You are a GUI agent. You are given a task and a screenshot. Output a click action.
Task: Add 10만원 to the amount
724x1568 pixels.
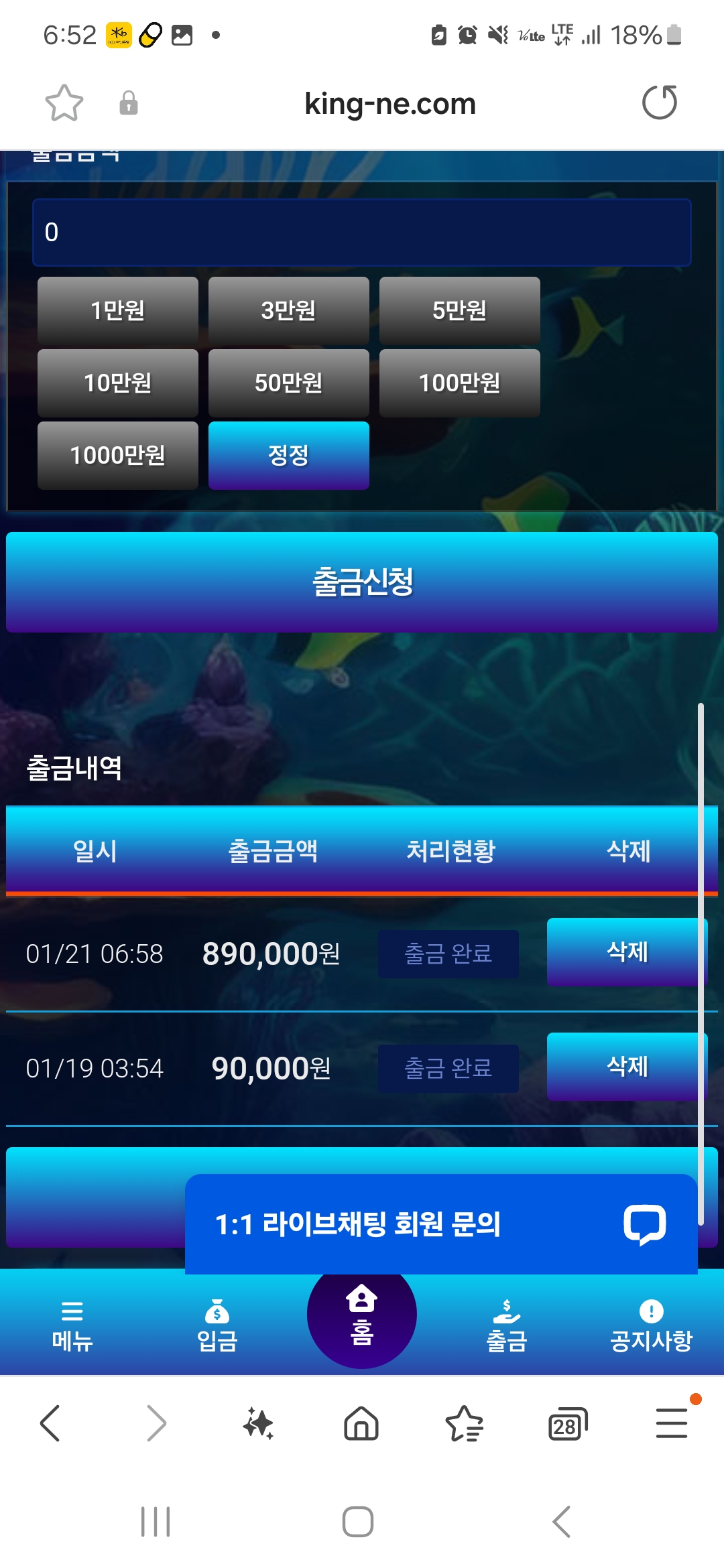118,383
